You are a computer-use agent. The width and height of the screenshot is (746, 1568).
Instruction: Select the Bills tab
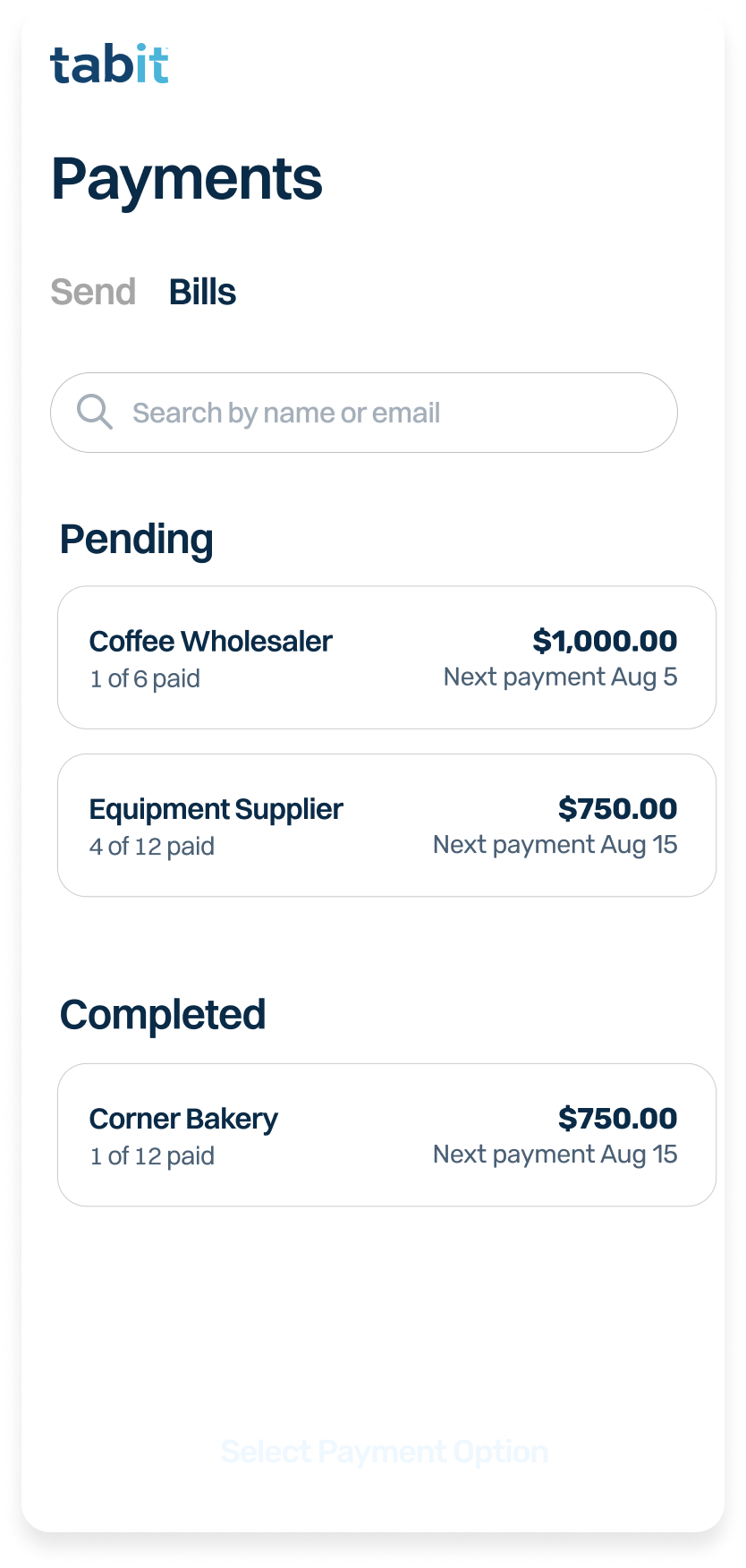point(202,292)
